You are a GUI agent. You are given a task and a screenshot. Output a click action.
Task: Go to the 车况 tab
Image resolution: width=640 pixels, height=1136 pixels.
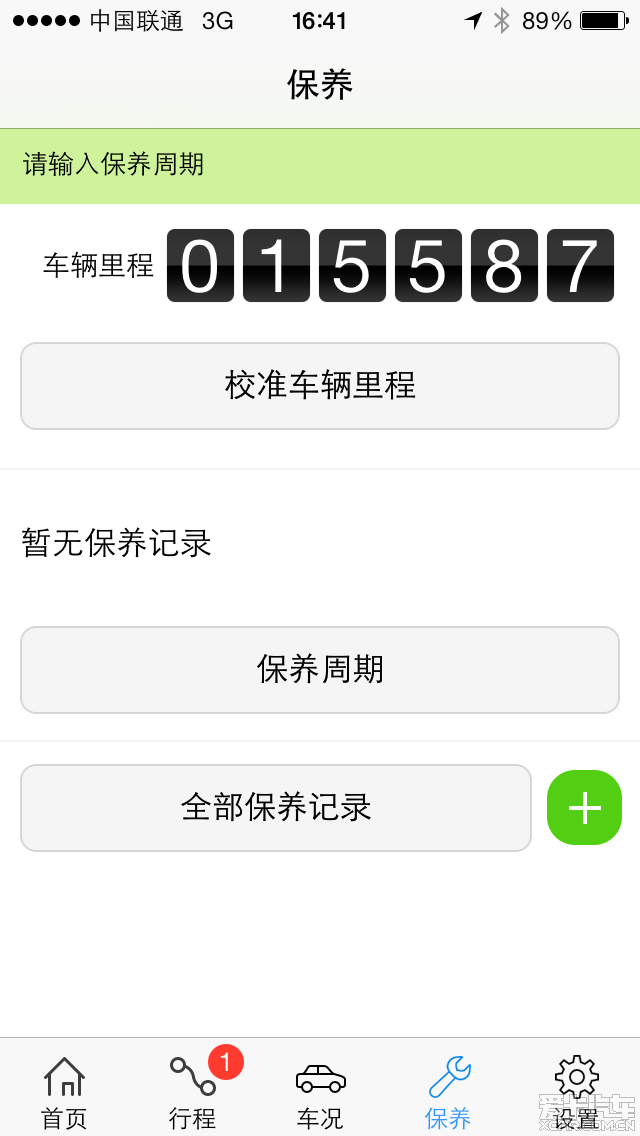pos(320,1093)
